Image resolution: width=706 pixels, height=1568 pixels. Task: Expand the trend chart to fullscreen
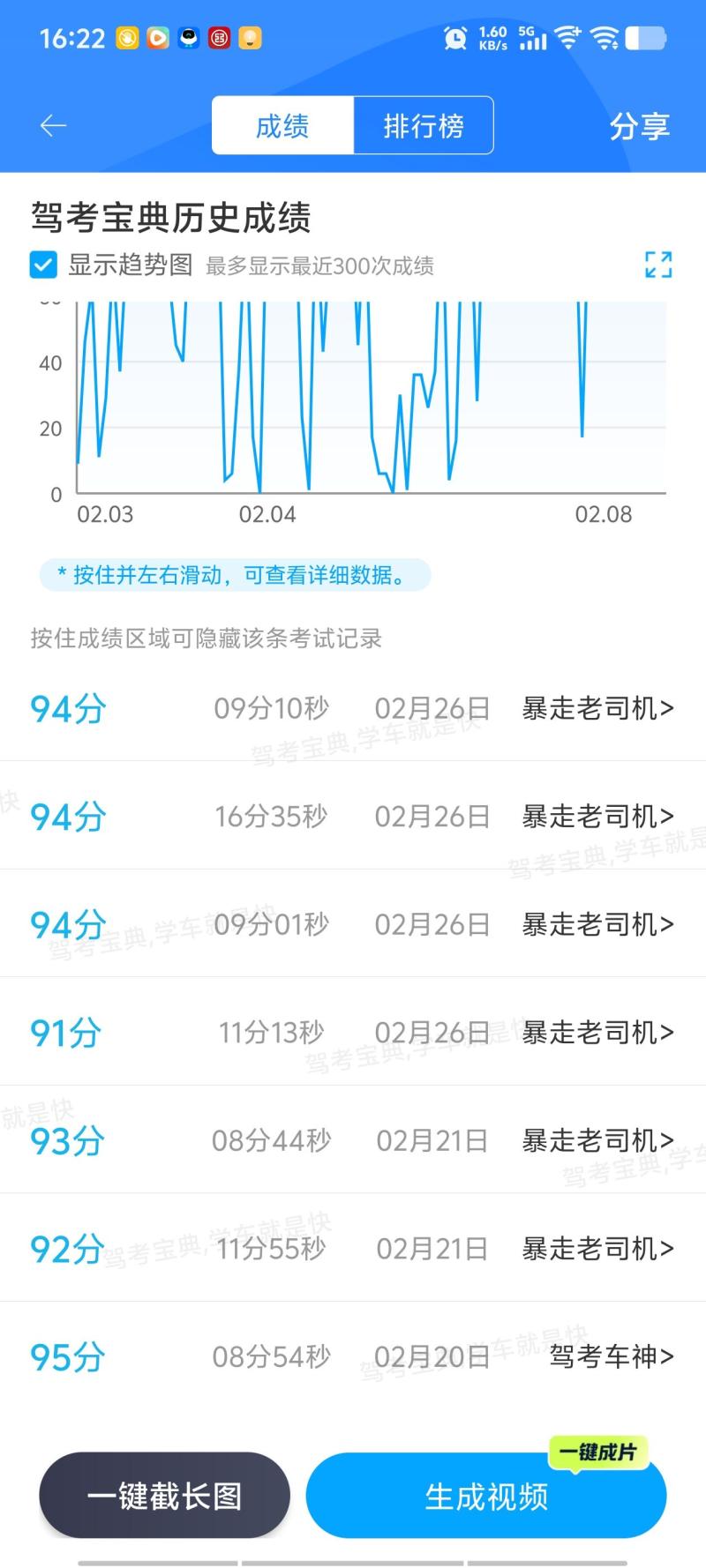pyautogui.click(x=657, y=265)
